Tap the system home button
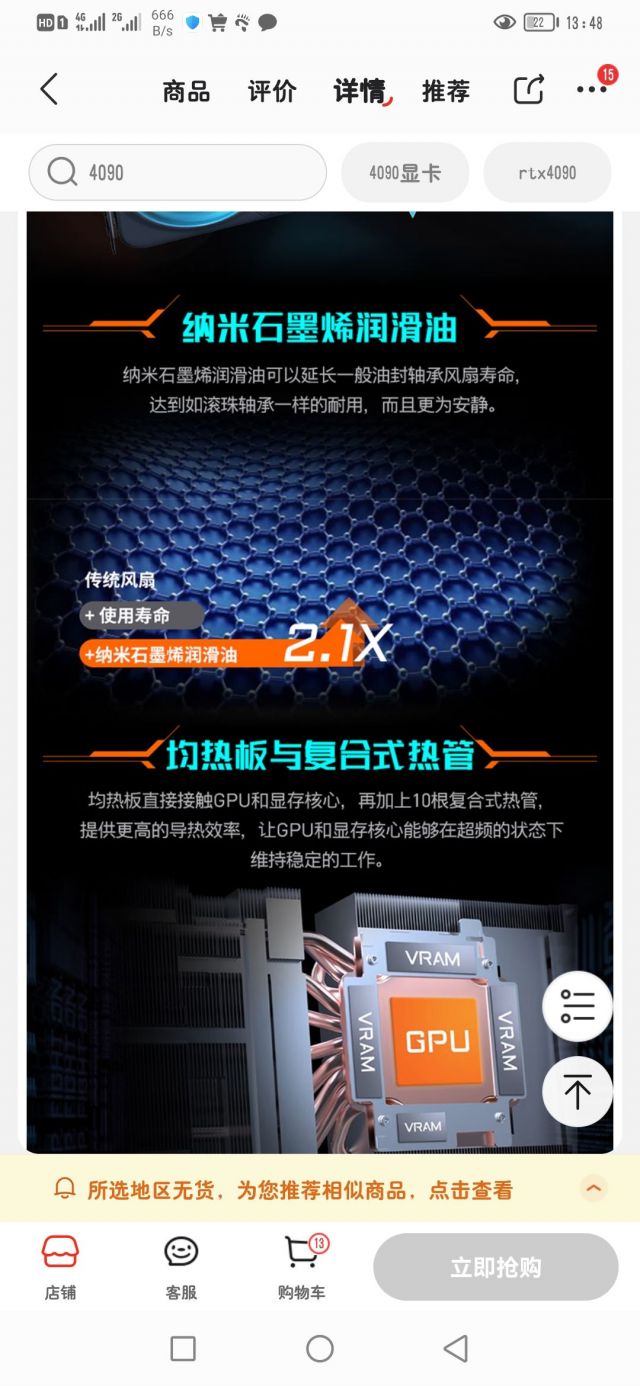This screenshot has height=1386, width=640. pos(320,1348)
